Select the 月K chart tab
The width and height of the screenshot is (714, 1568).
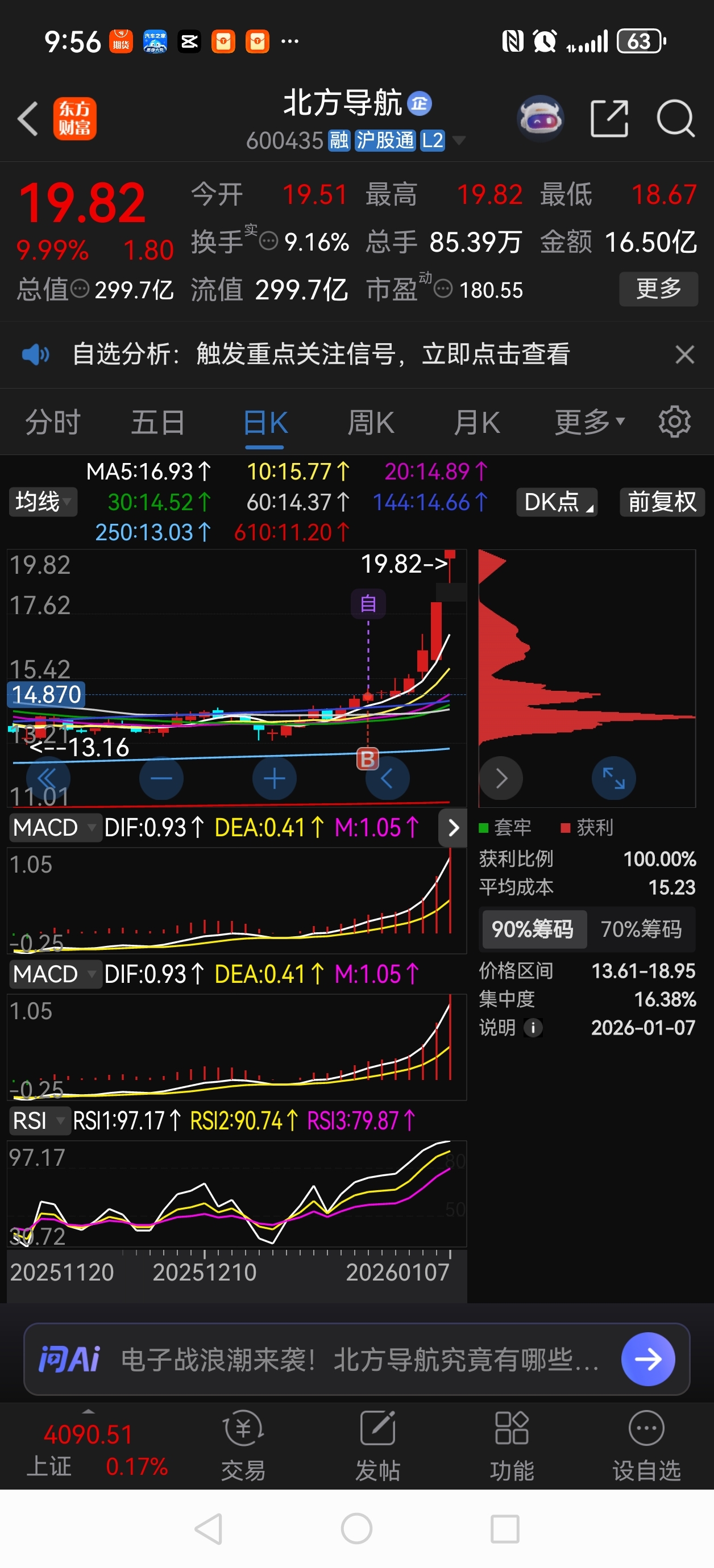[476, 423]
